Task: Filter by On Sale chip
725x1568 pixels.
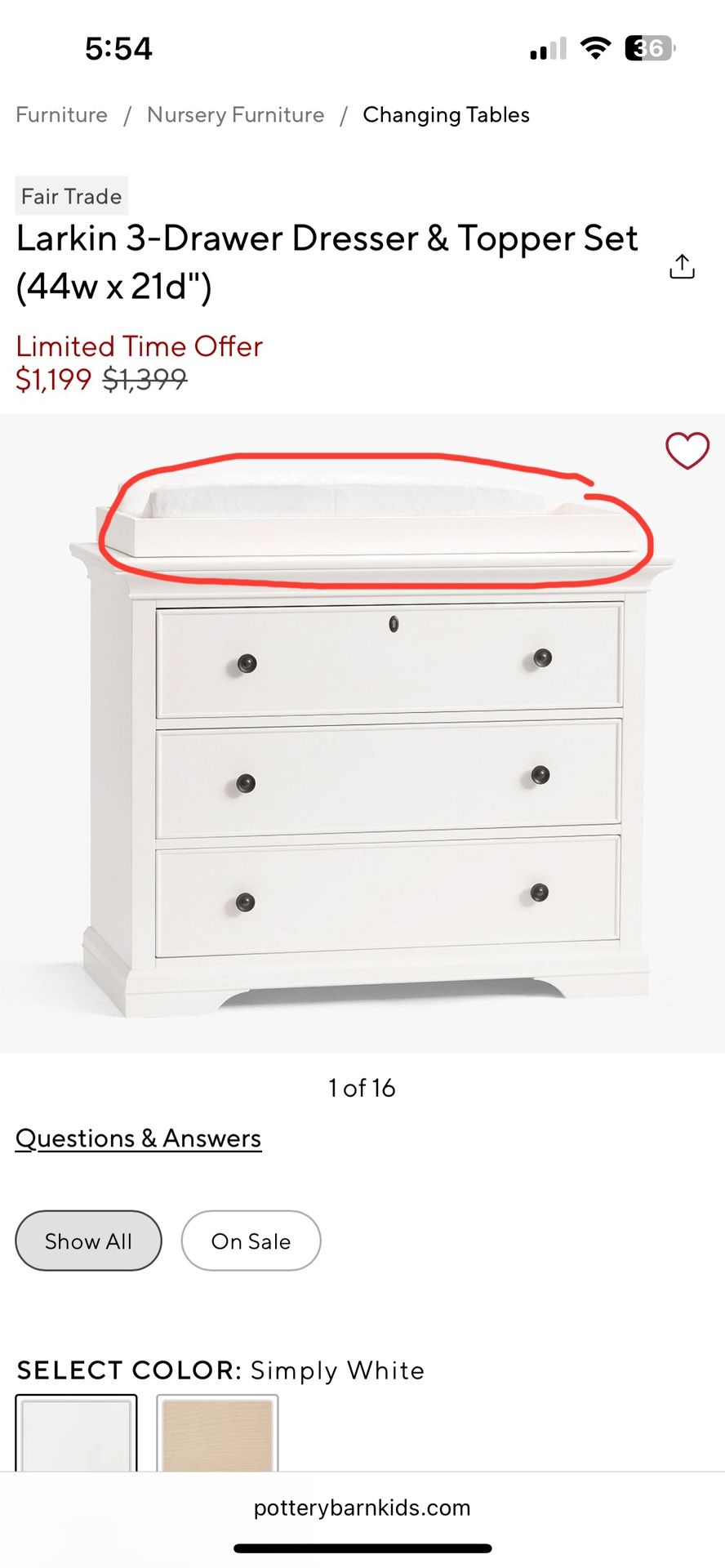Action: pyautogui.click(x=251, y=1241)
